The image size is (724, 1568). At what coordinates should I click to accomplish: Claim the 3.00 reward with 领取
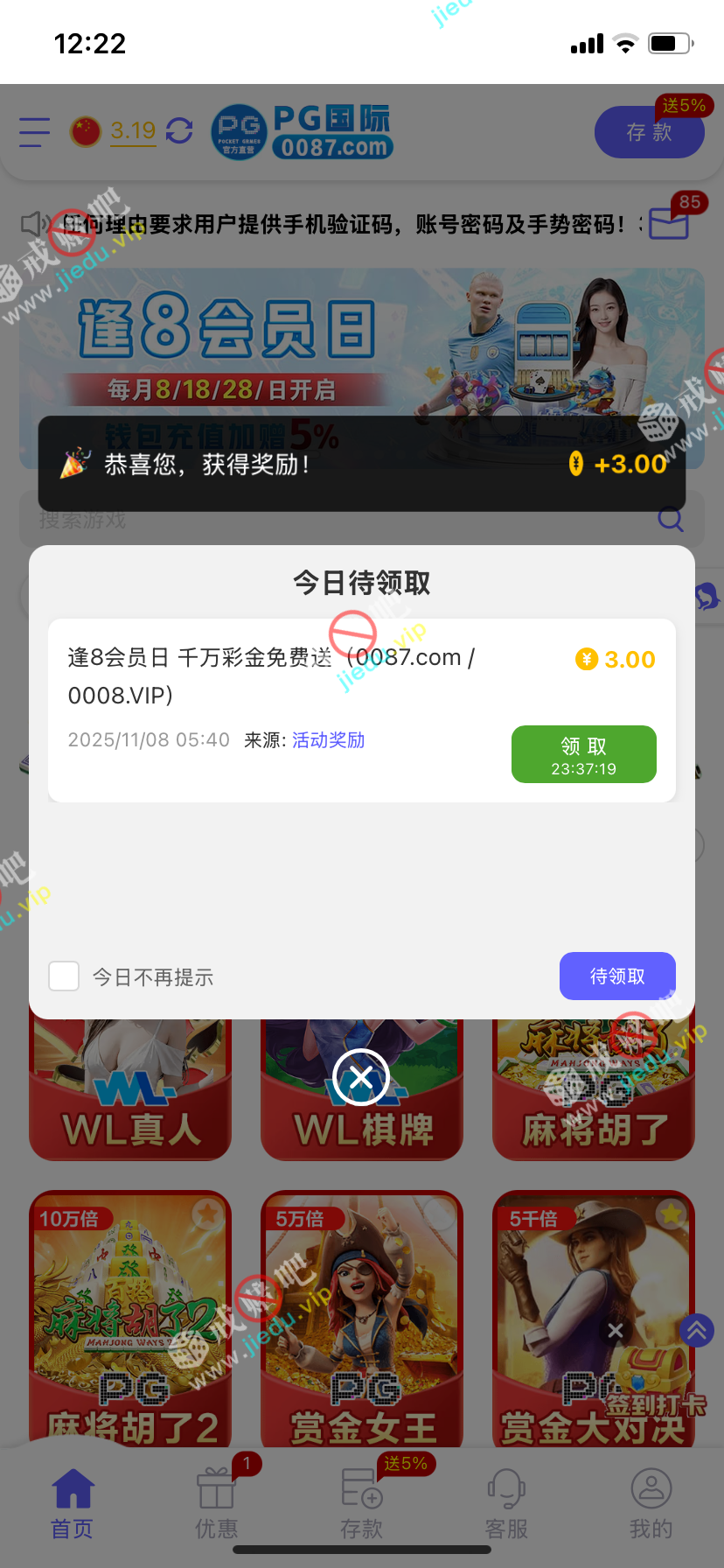click(x=583, y=753)
